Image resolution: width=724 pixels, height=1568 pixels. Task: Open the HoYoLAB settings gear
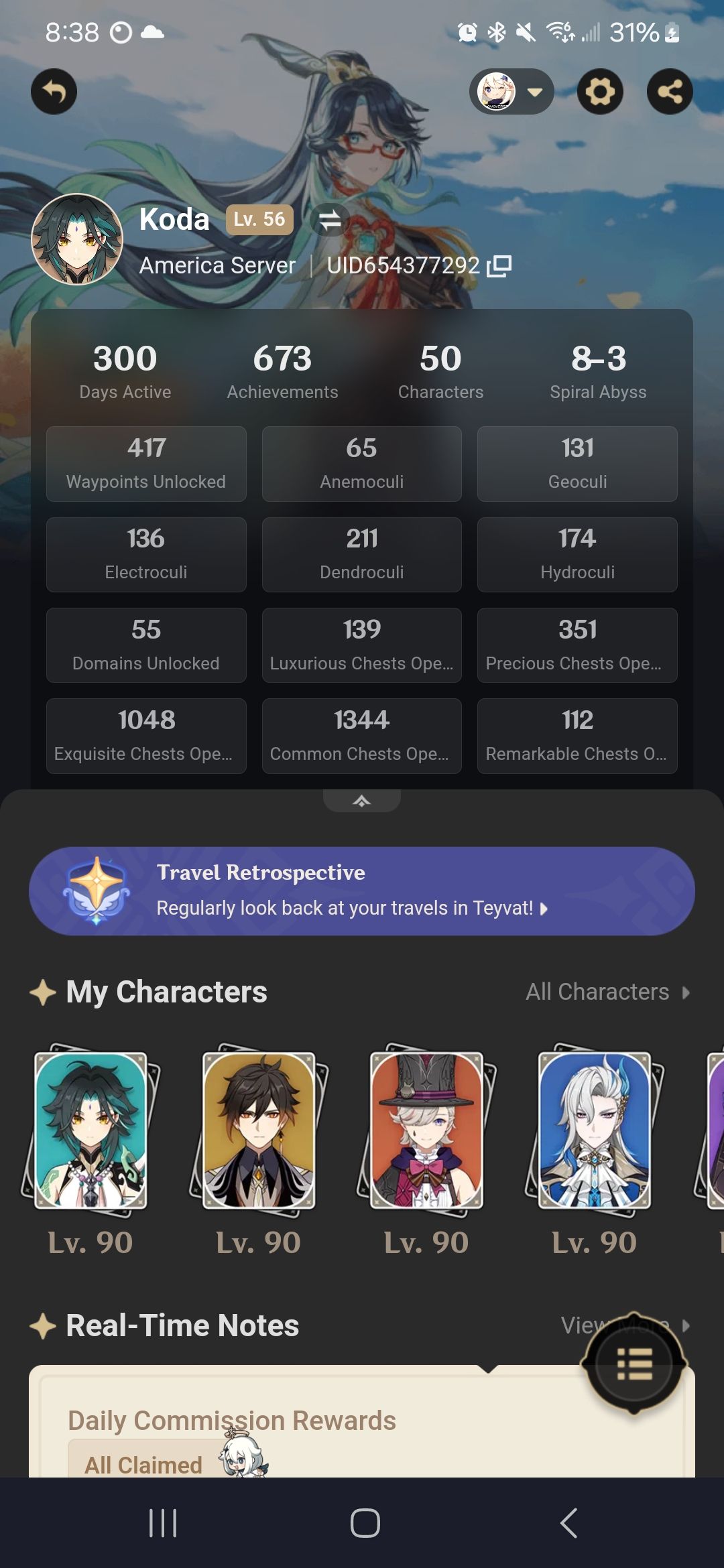click(601, 92)
